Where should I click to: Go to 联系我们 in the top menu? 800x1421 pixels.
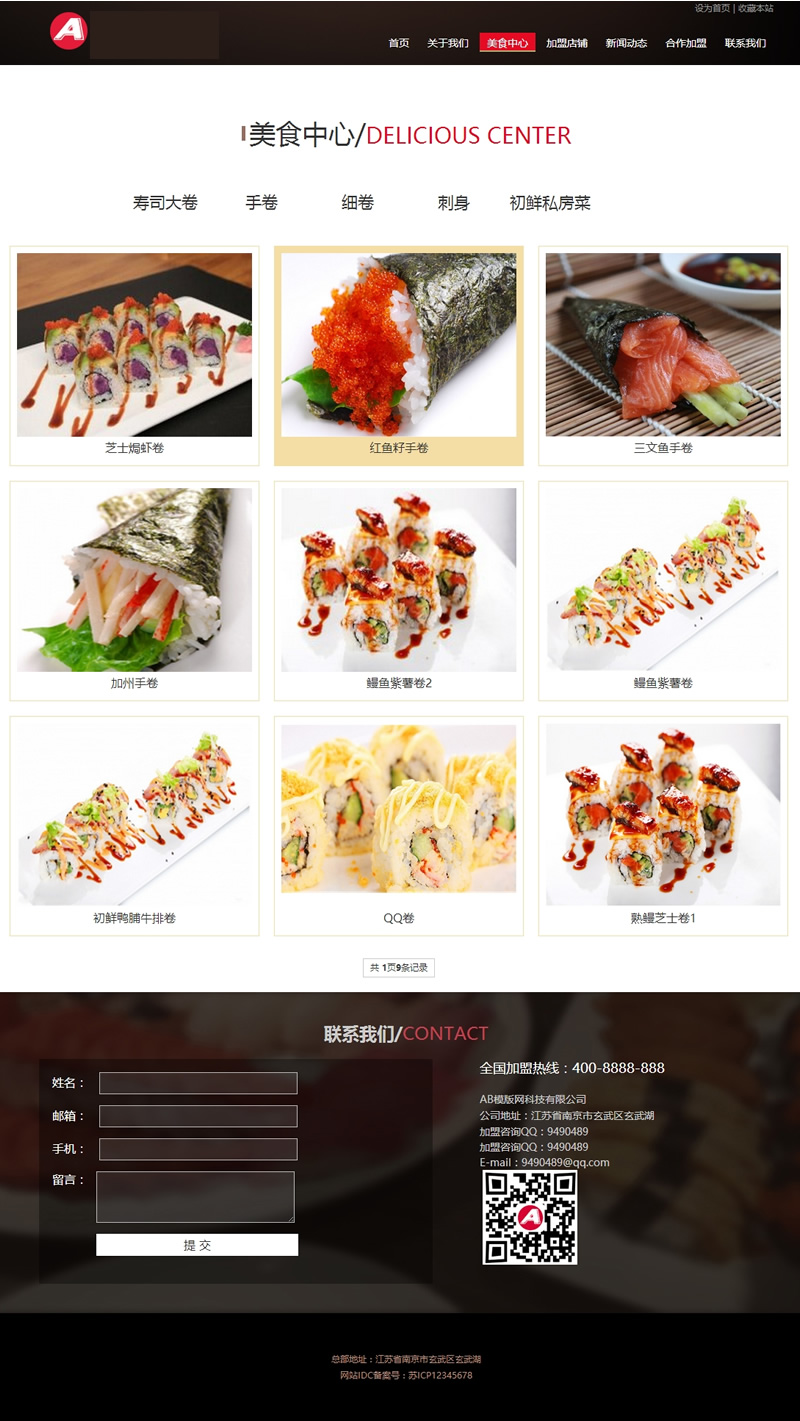click(x=745, y=43)
